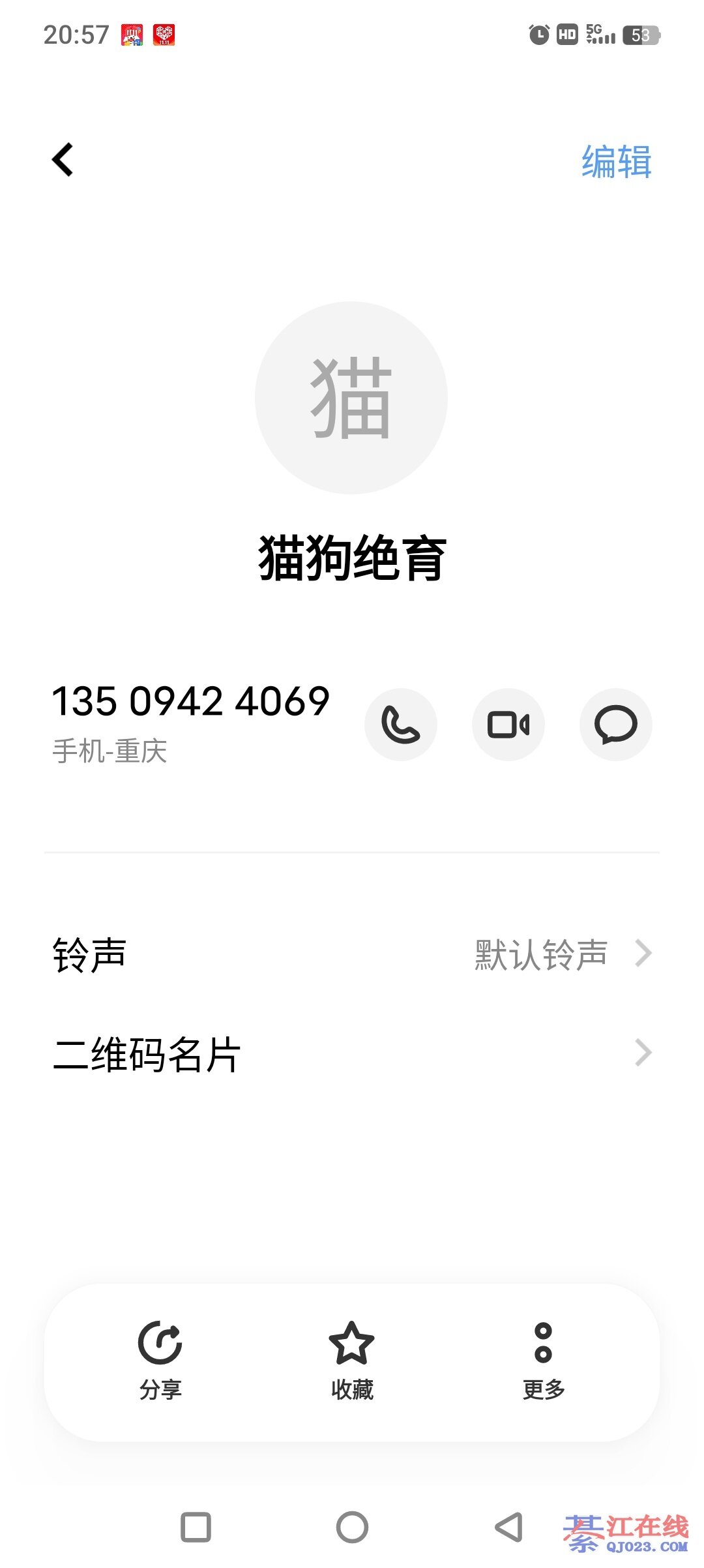The image size is (704, 1568).
Task: Add contact to favorites with 收藏
Action: tap(352, 1360)
